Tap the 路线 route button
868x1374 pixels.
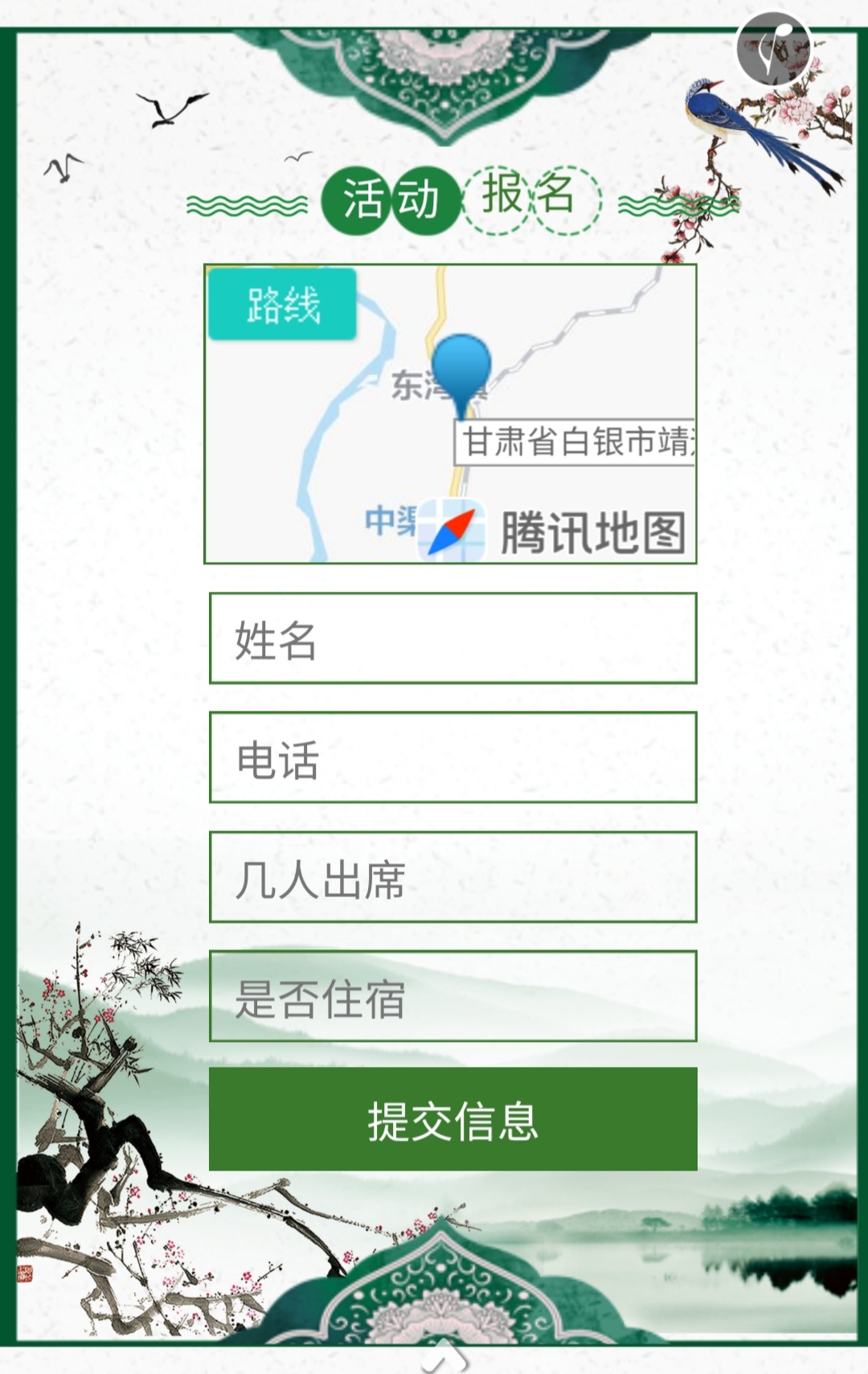point(282,305)
